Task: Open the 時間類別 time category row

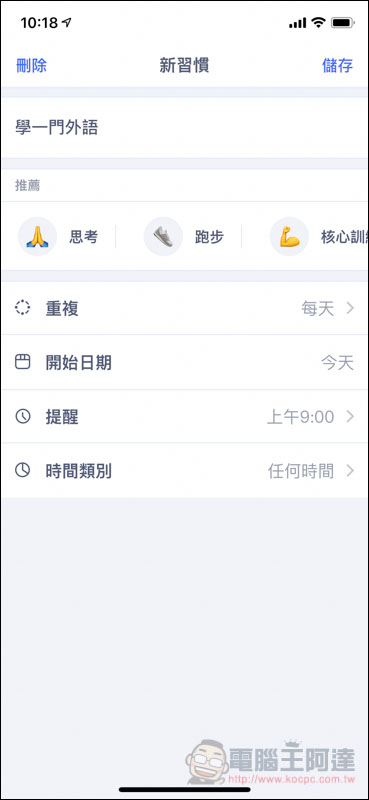Action: click(x=184, y=470)
